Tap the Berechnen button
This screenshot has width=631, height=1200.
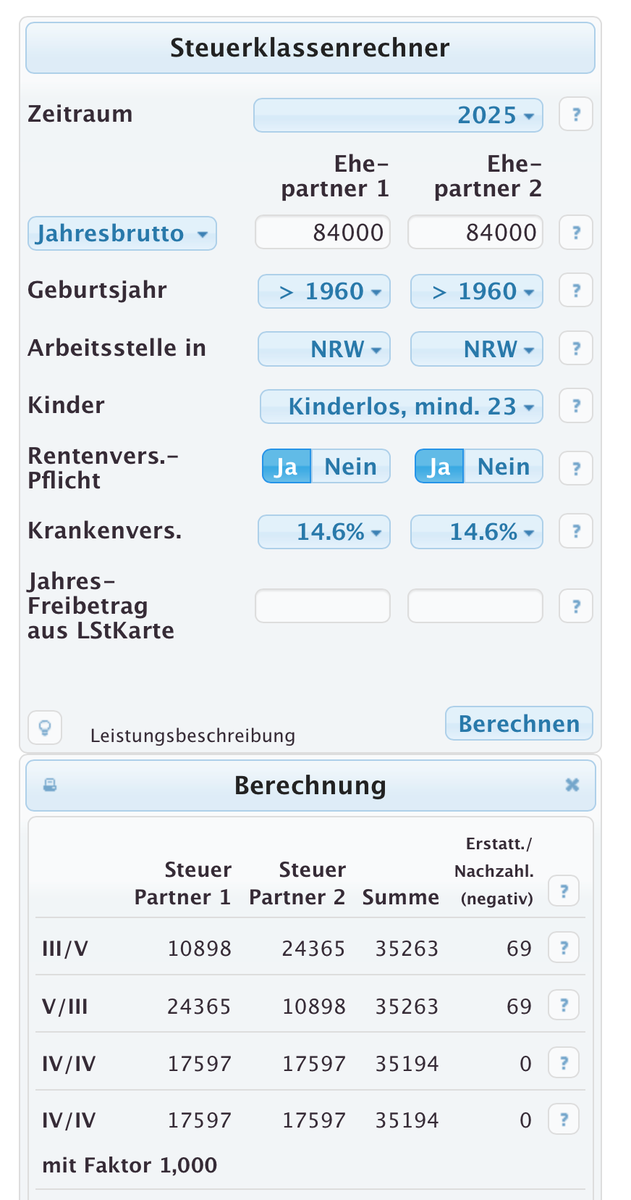pyautogui.click(x=519, y=723)
